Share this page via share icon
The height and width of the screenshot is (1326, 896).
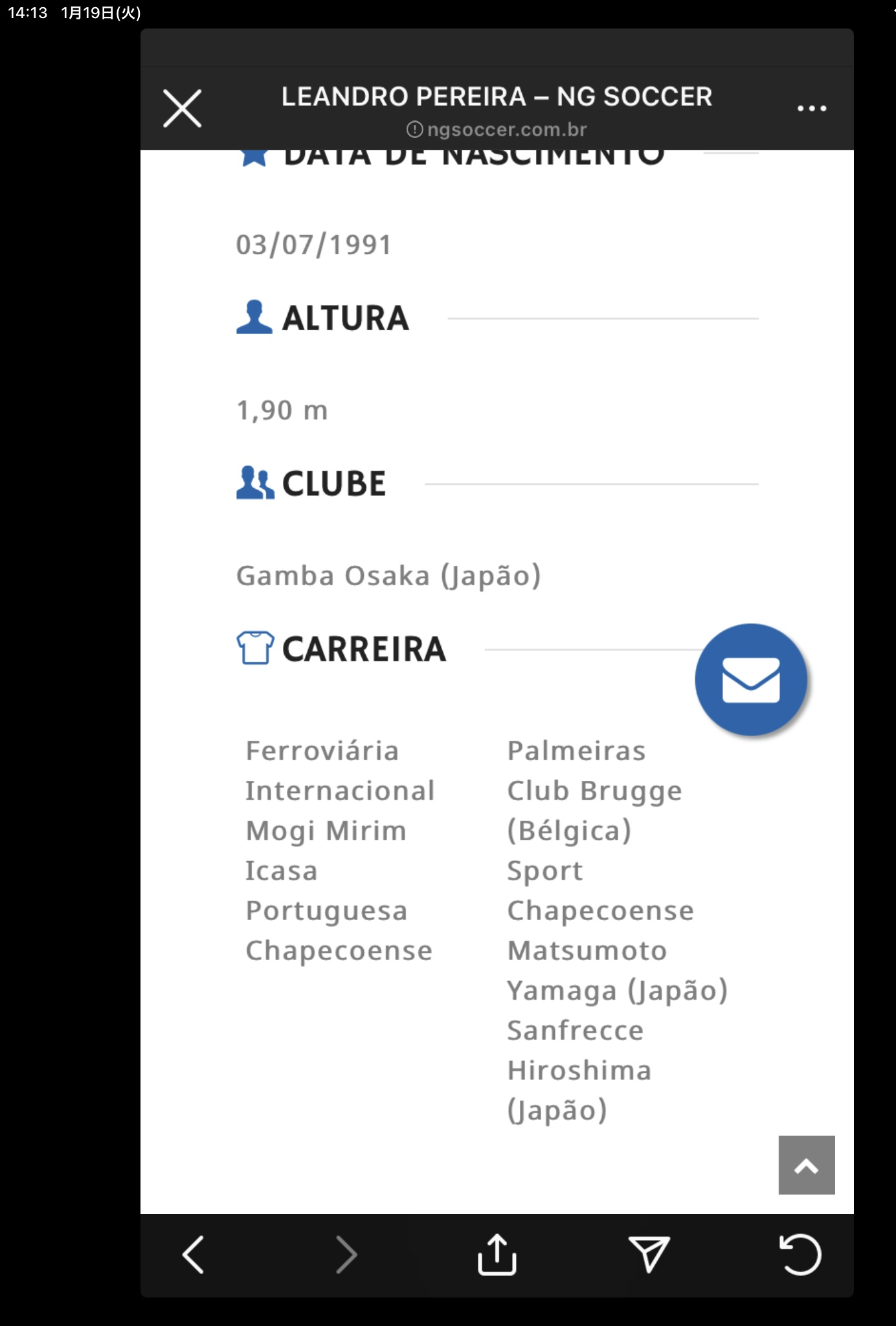497,1255
